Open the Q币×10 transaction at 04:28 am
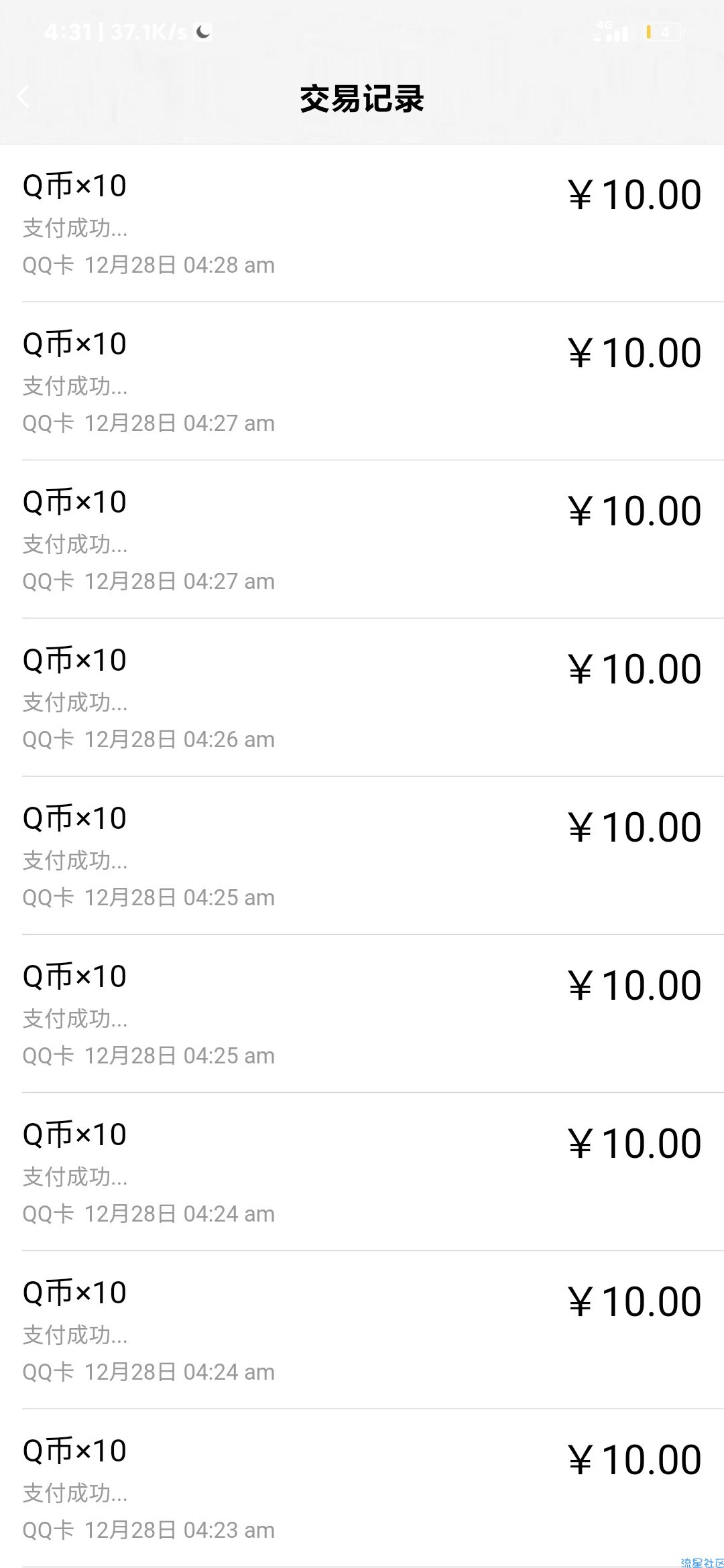This screenshot has height=1568, width=724. 362,223
